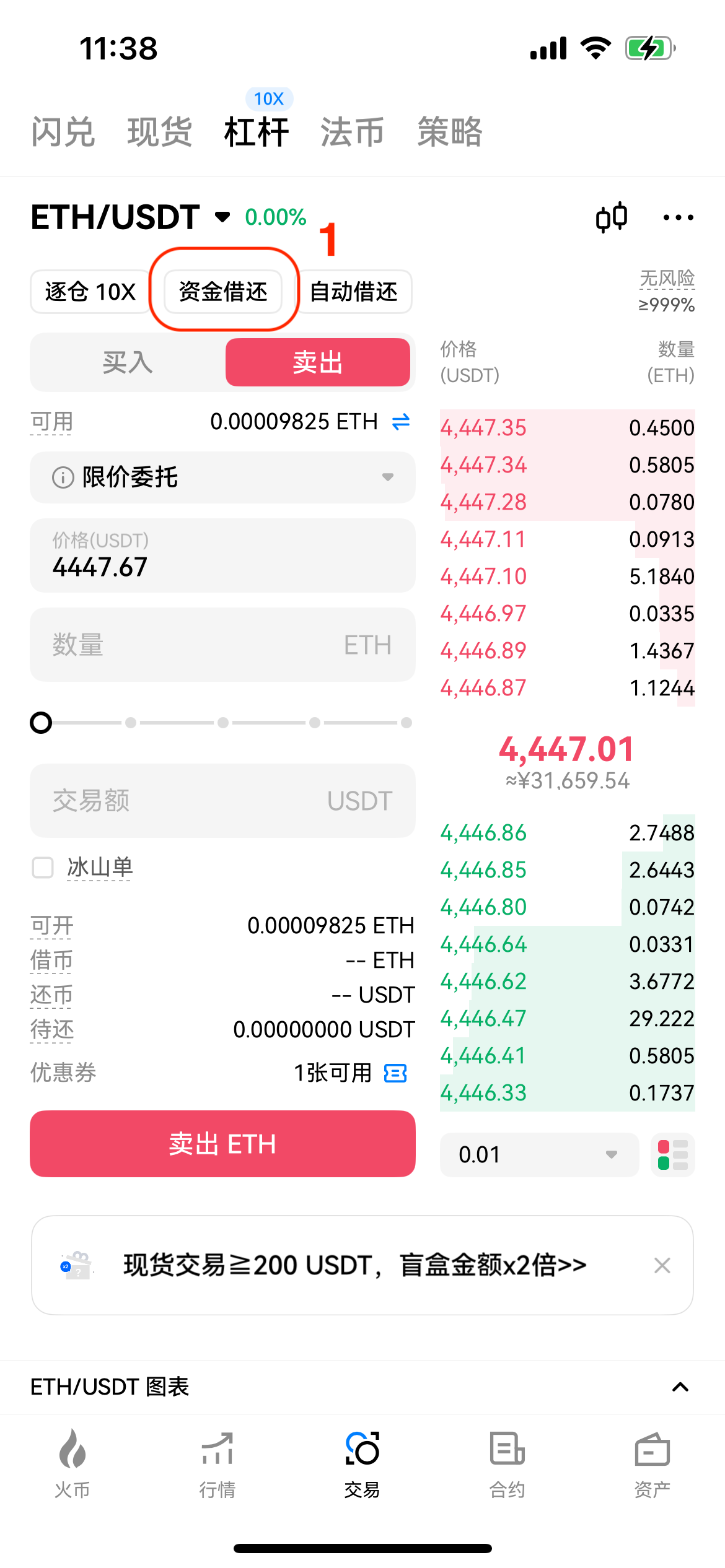Open the three-dot overflow menu
This screenshot has width=725, height=1568.
(x=678, y=217)
